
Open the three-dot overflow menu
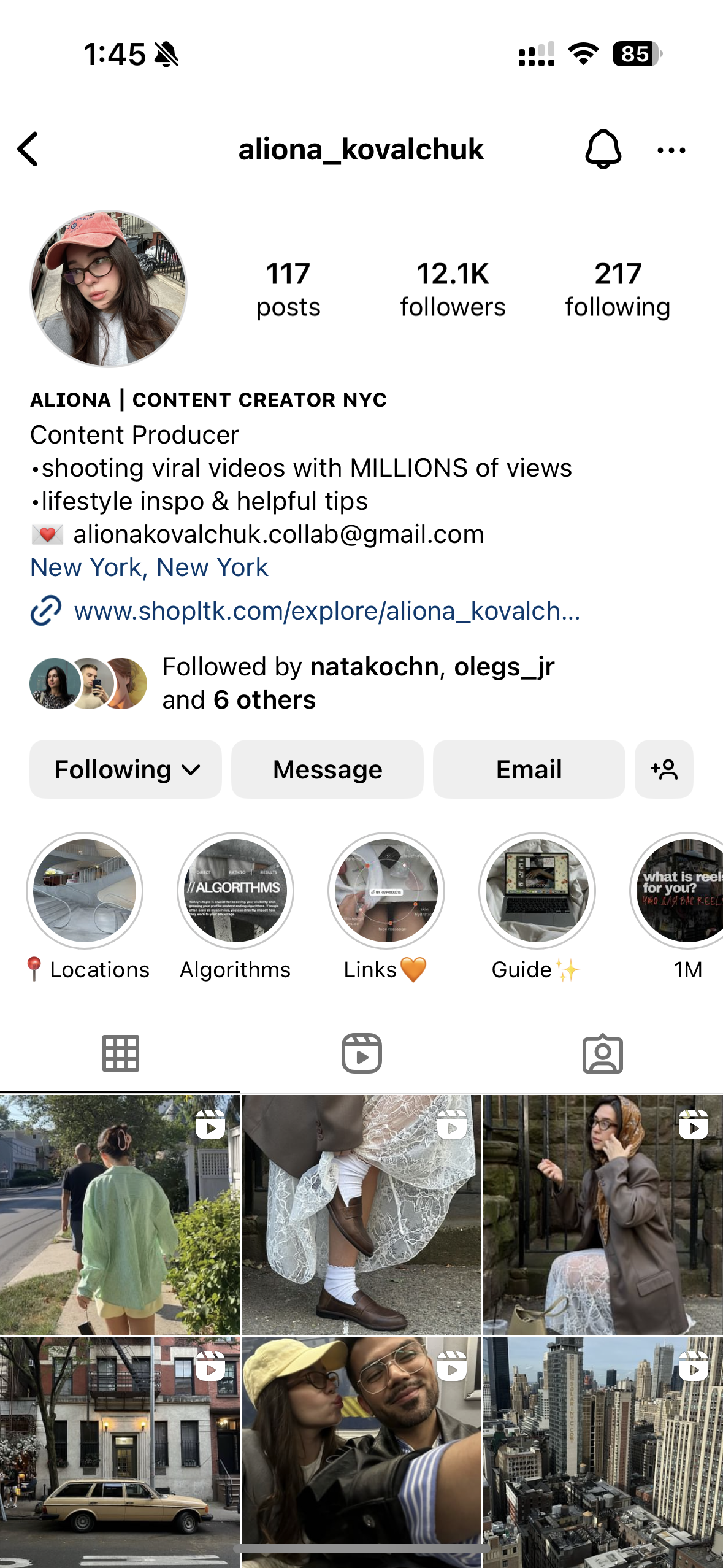(x=671, y=150)
